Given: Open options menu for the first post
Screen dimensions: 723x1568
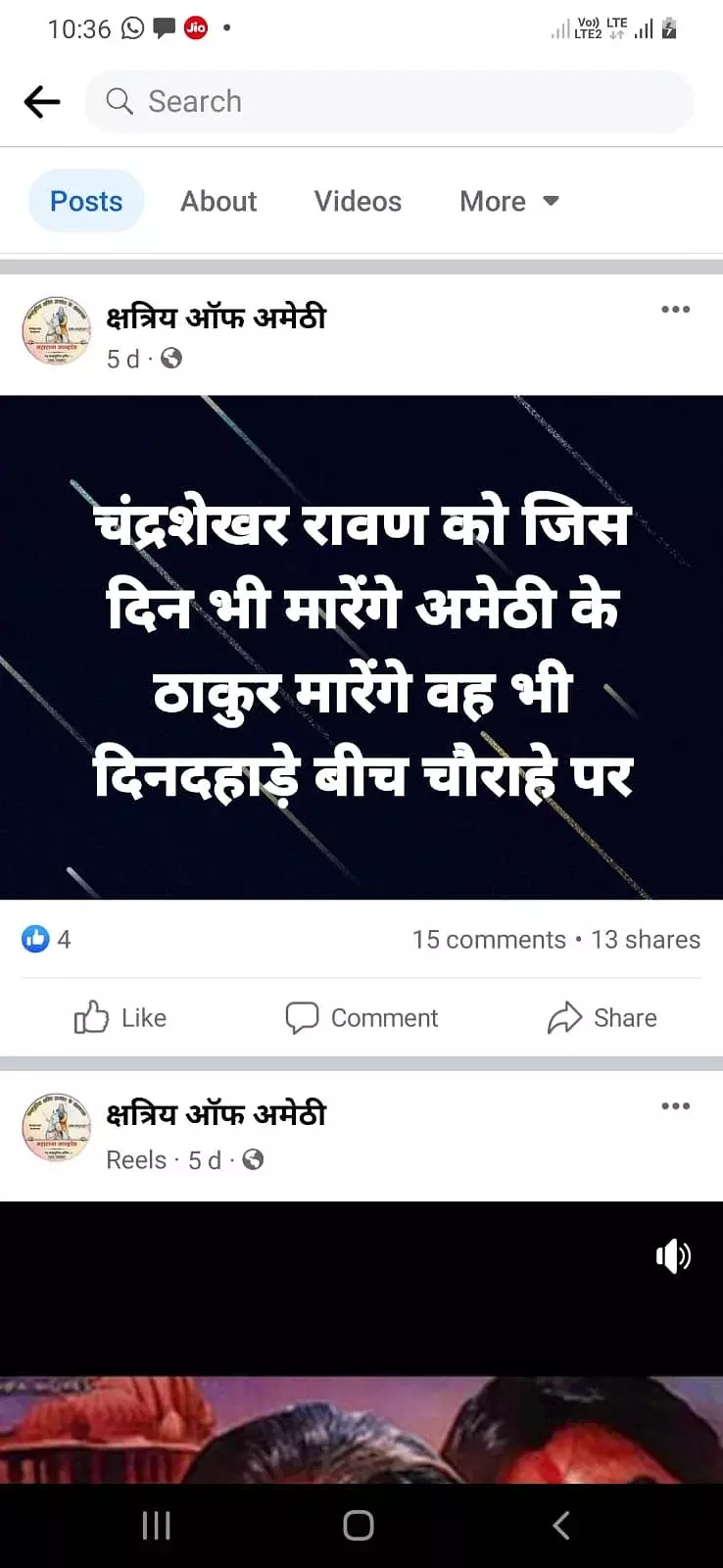Looking at the screenshot, I should click(x=675, y=310).
